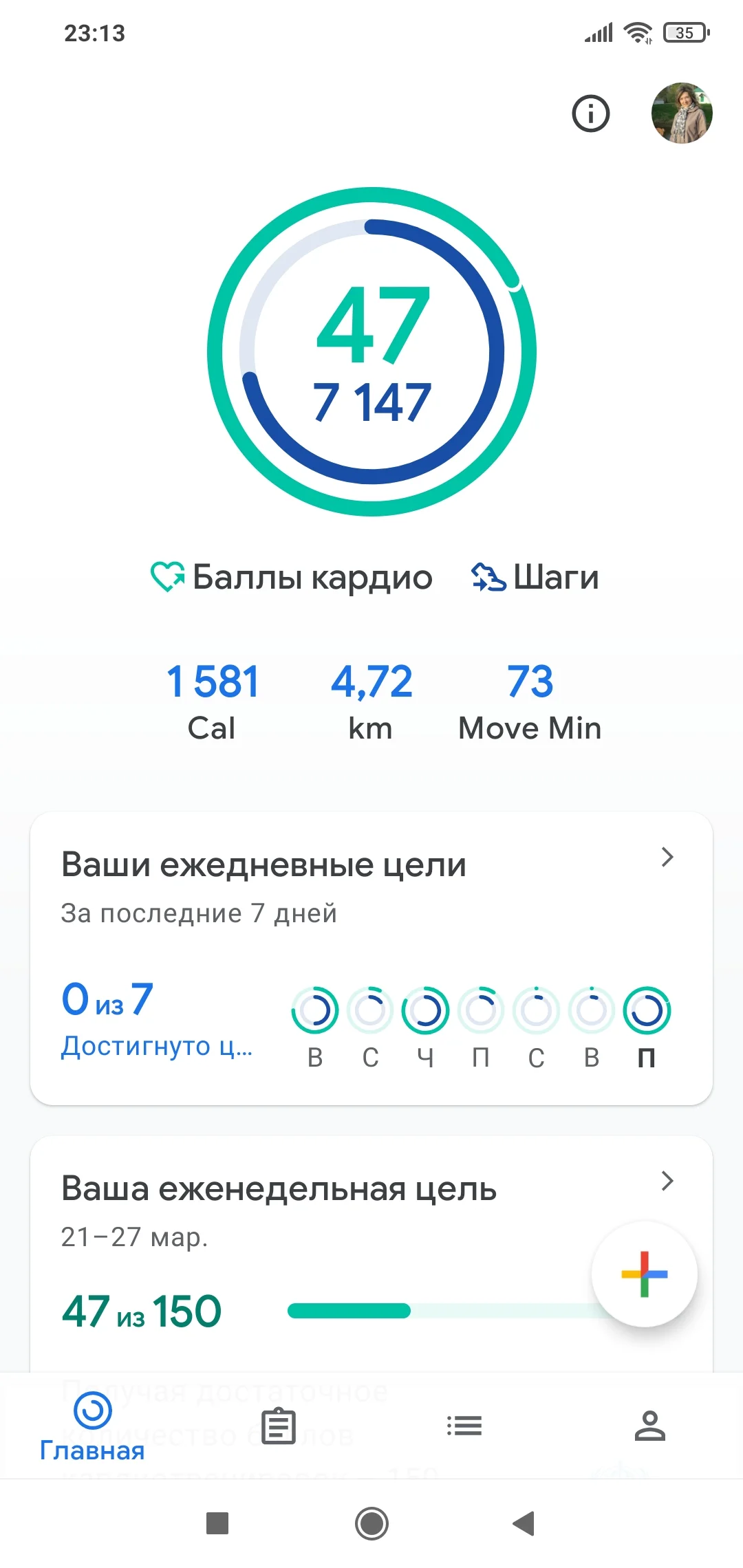Open the info icon at the top

(x=590, y=113)
